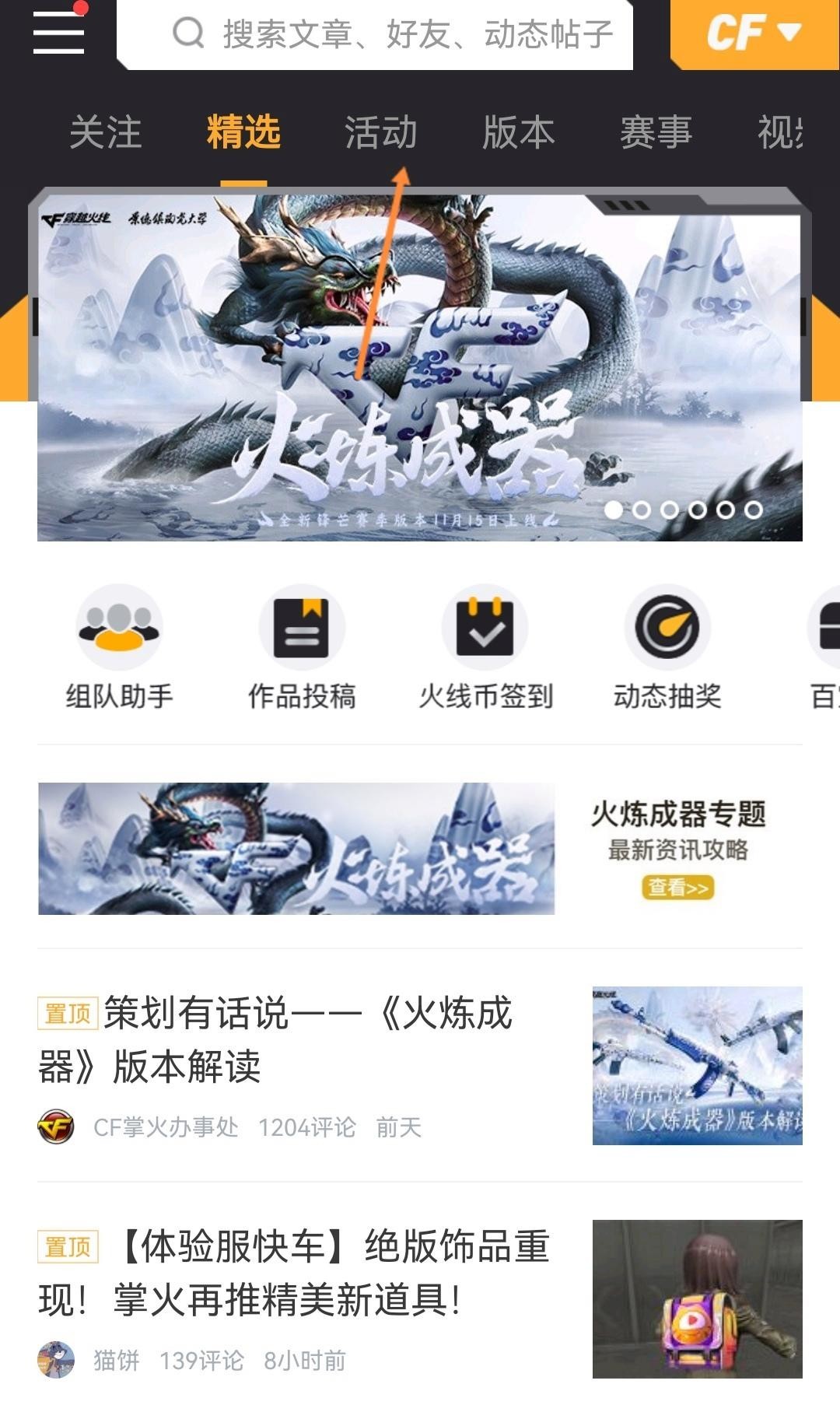Open the 赛事 tab
The height and width of the screenshot is (1405, 840).
click(656, 132)
